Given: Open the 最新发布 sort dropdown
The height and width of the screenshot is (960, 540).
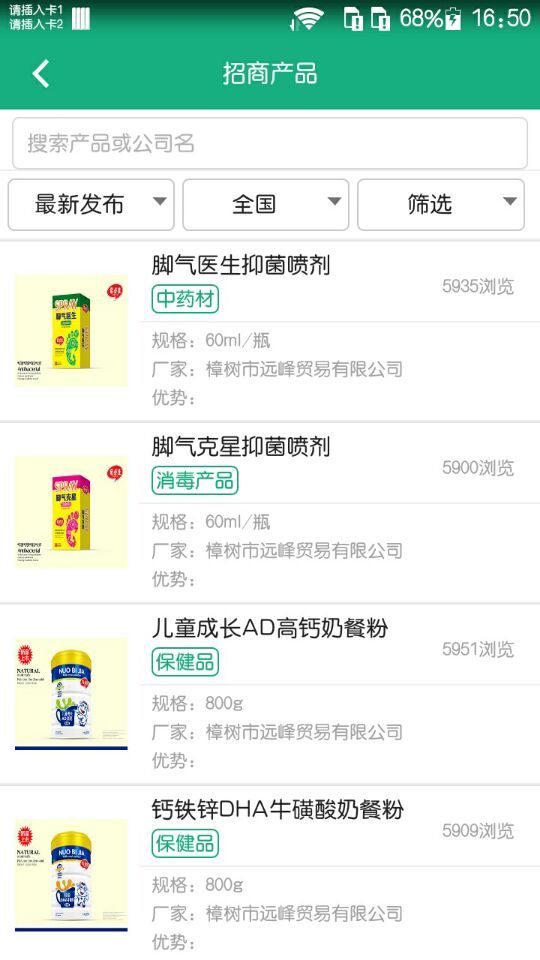Looking at the screenshot, I should pos(91,204).
